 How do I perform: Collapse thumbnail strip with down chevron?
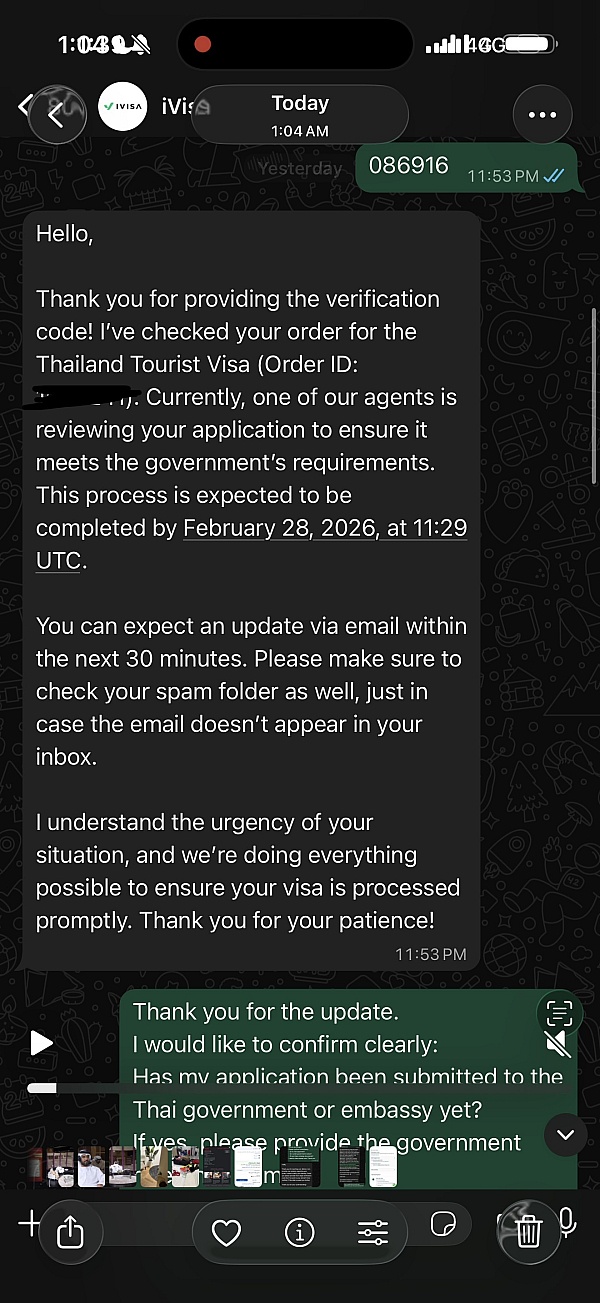566,1134
